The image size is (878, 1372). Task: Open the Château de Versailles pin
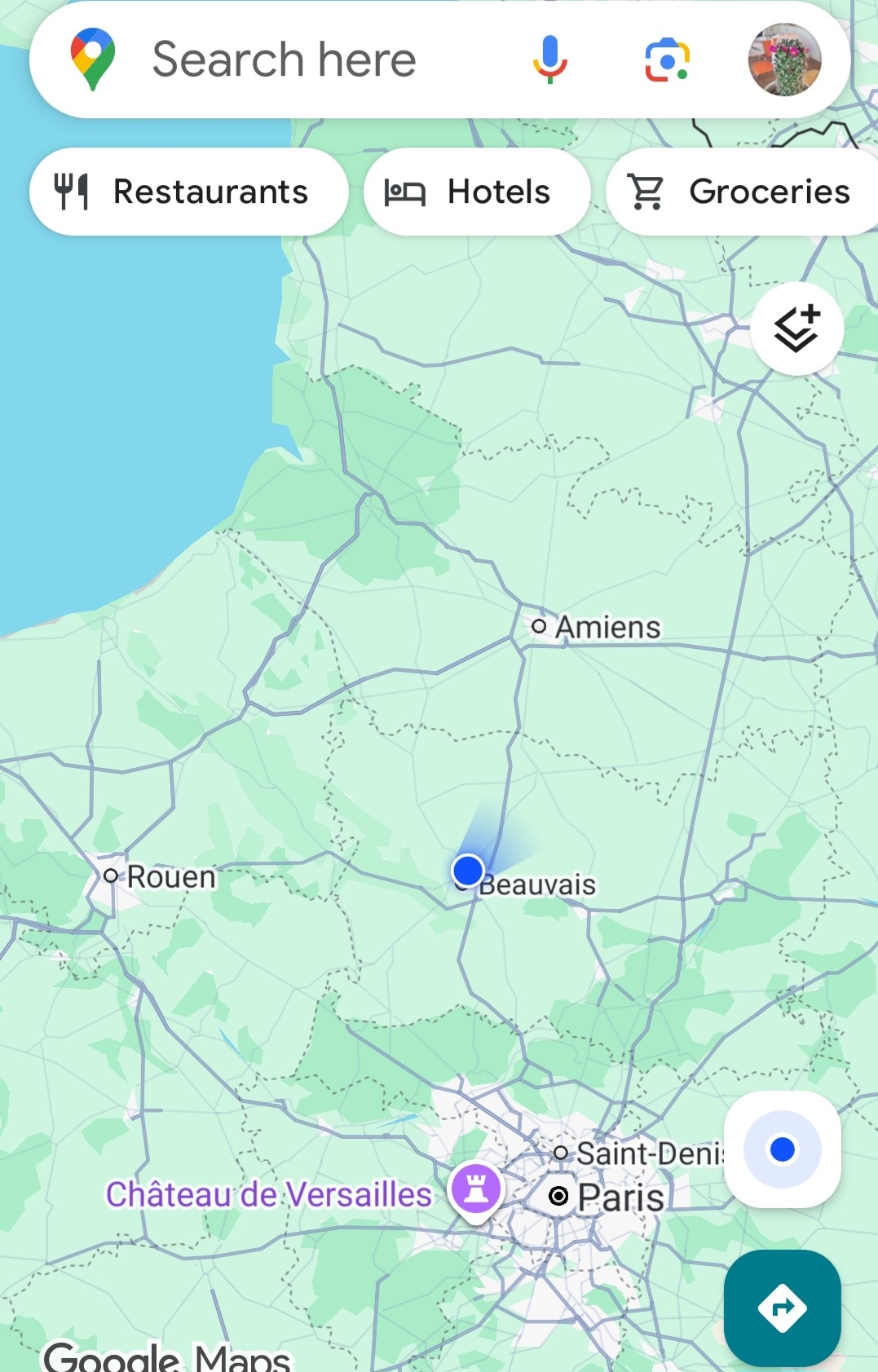tap(476, 1190)
